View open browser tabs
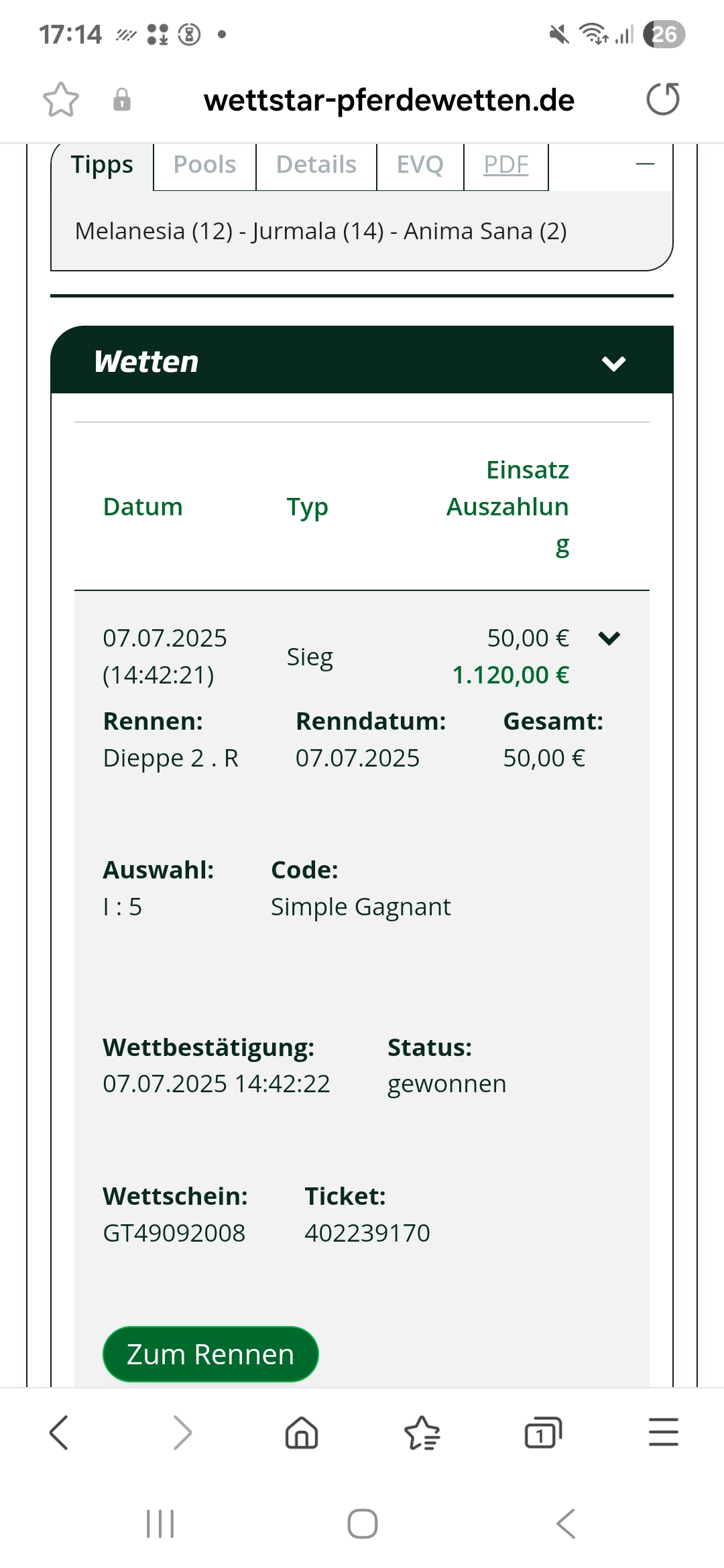Image resolution: width=724 pixels, height=1568 pixels. point(543,1433)
